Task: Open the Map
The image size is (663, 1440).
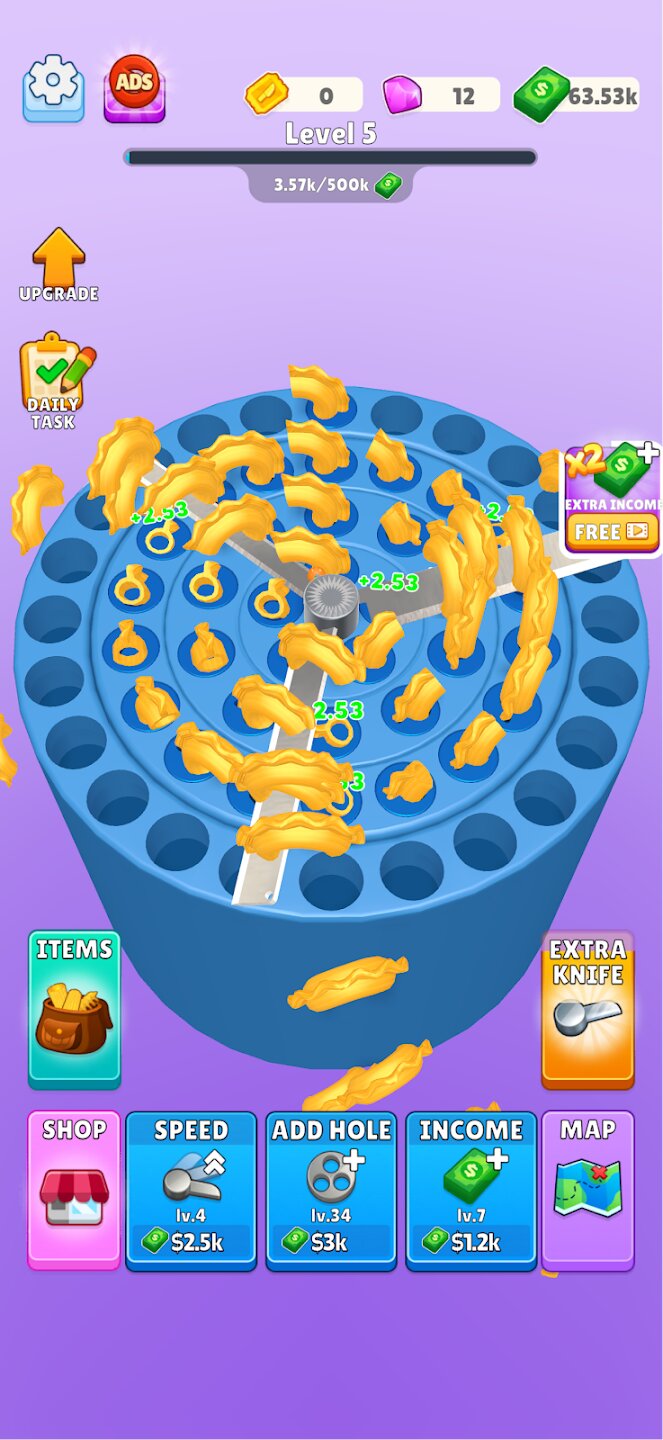Action: click(588, 1189)
